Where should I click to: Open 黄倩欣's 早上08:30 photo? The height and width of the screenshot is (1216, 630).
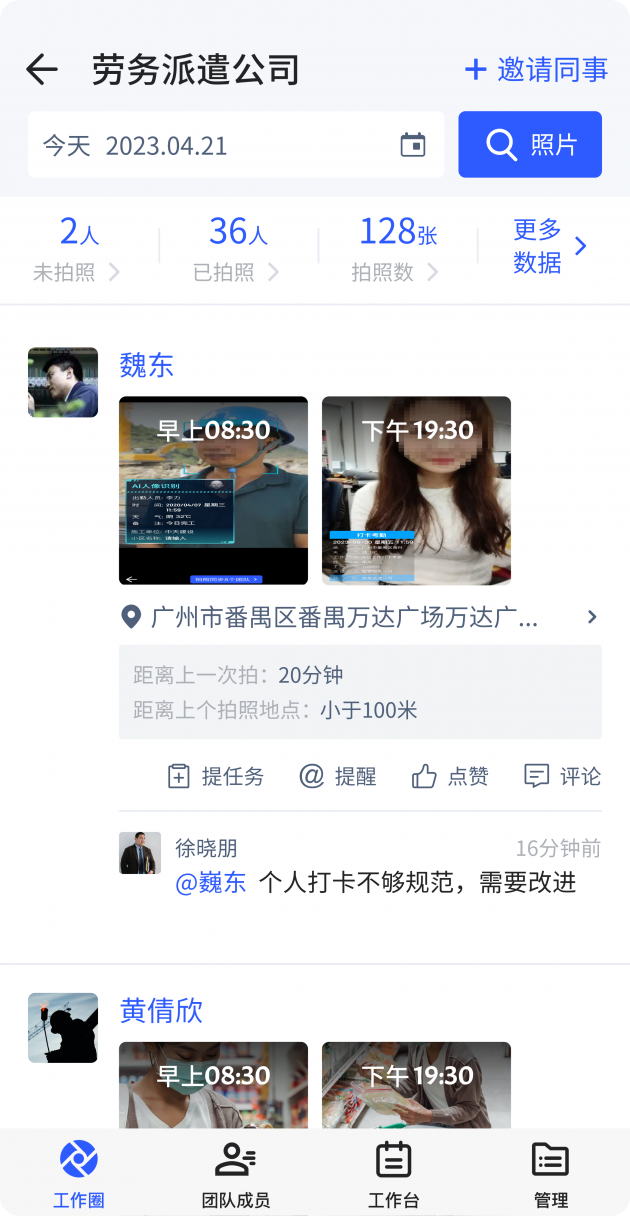213,1085
